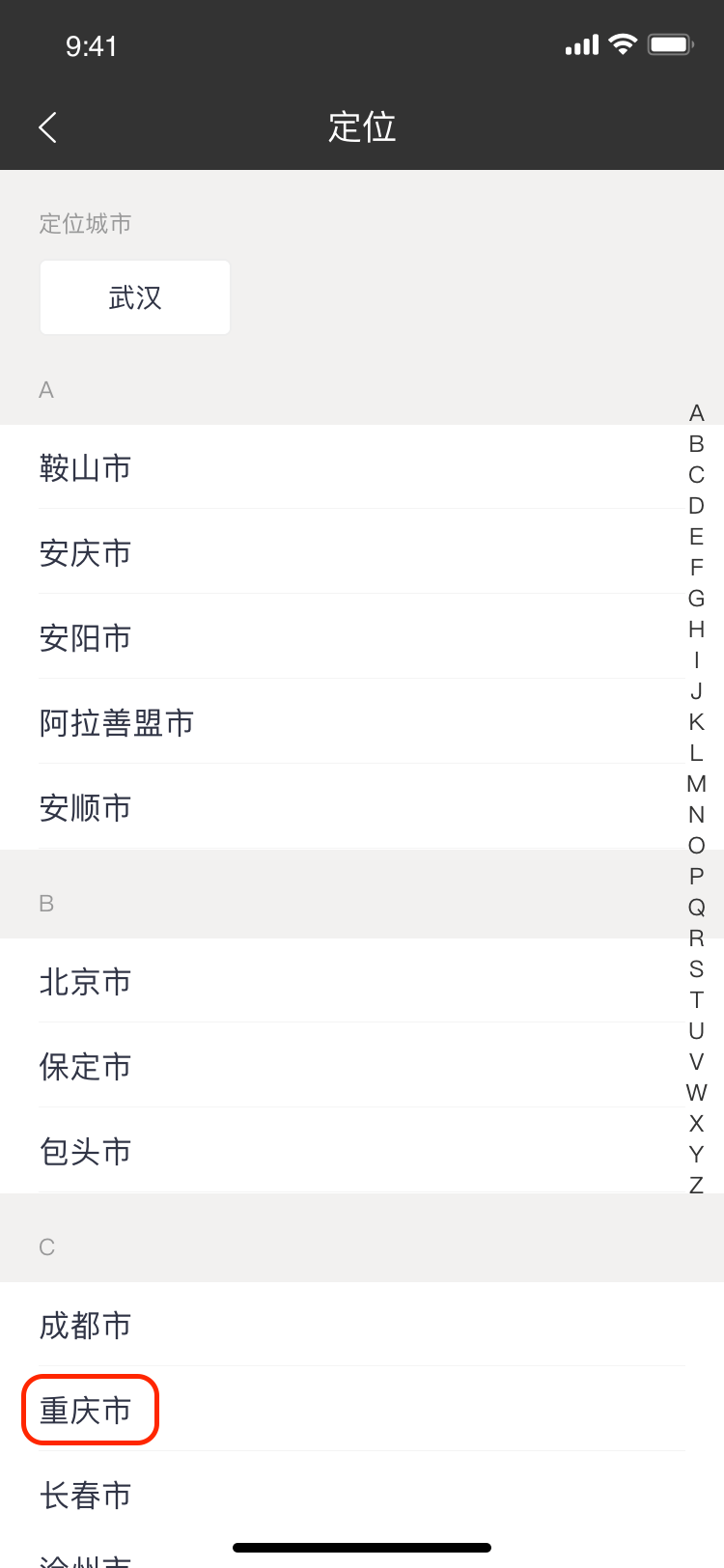Jump to letter M in the index
The image size is (724, 1568).
[696, 784]
